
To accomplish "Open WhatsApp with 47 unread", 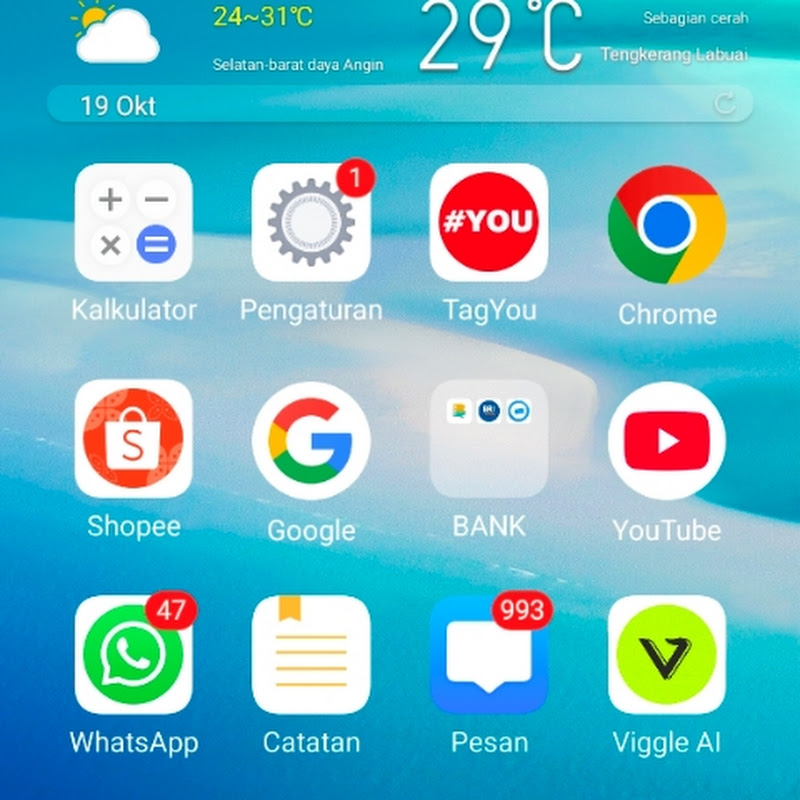I will click(x=133, y=655).
